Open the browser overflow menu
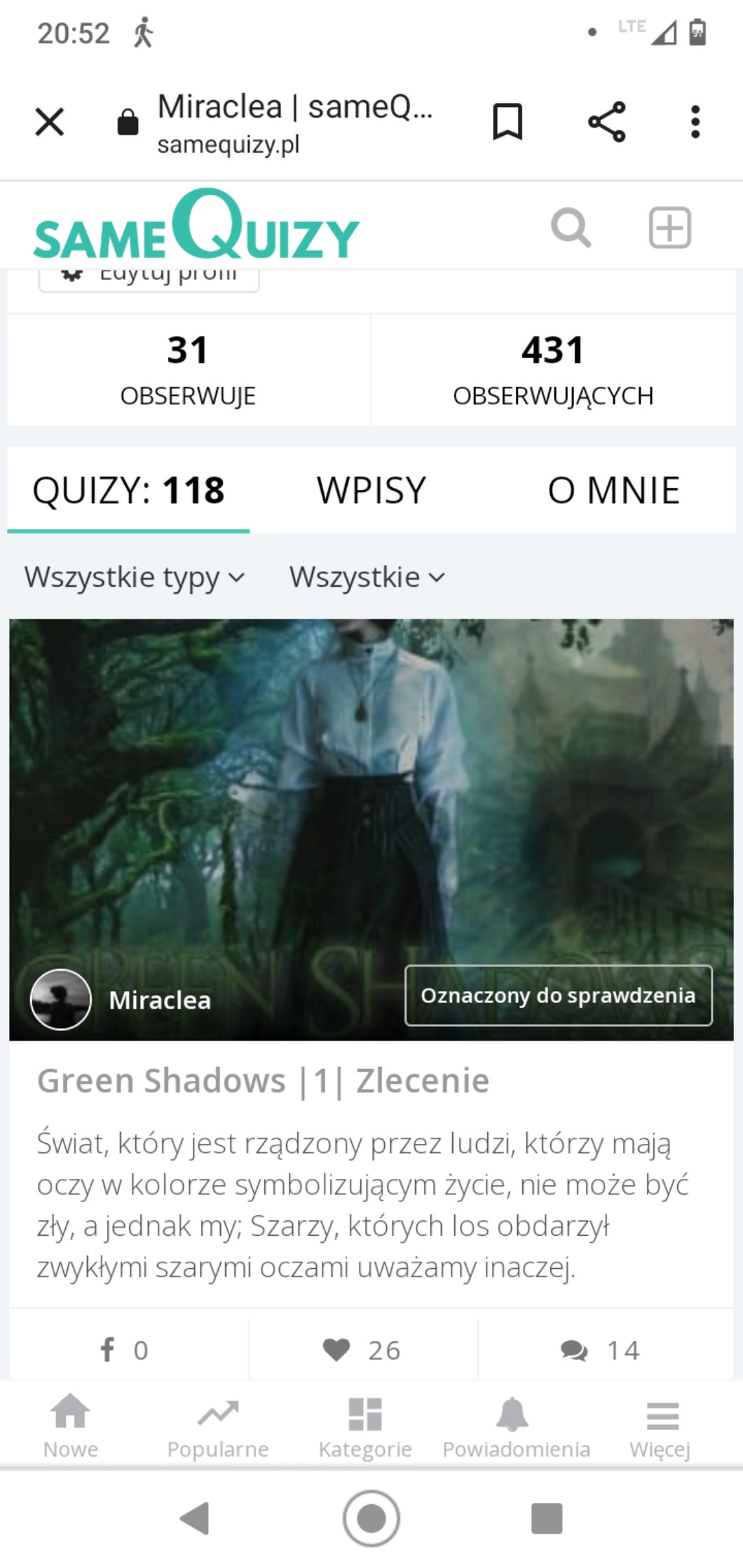 (x=695, y=122)
